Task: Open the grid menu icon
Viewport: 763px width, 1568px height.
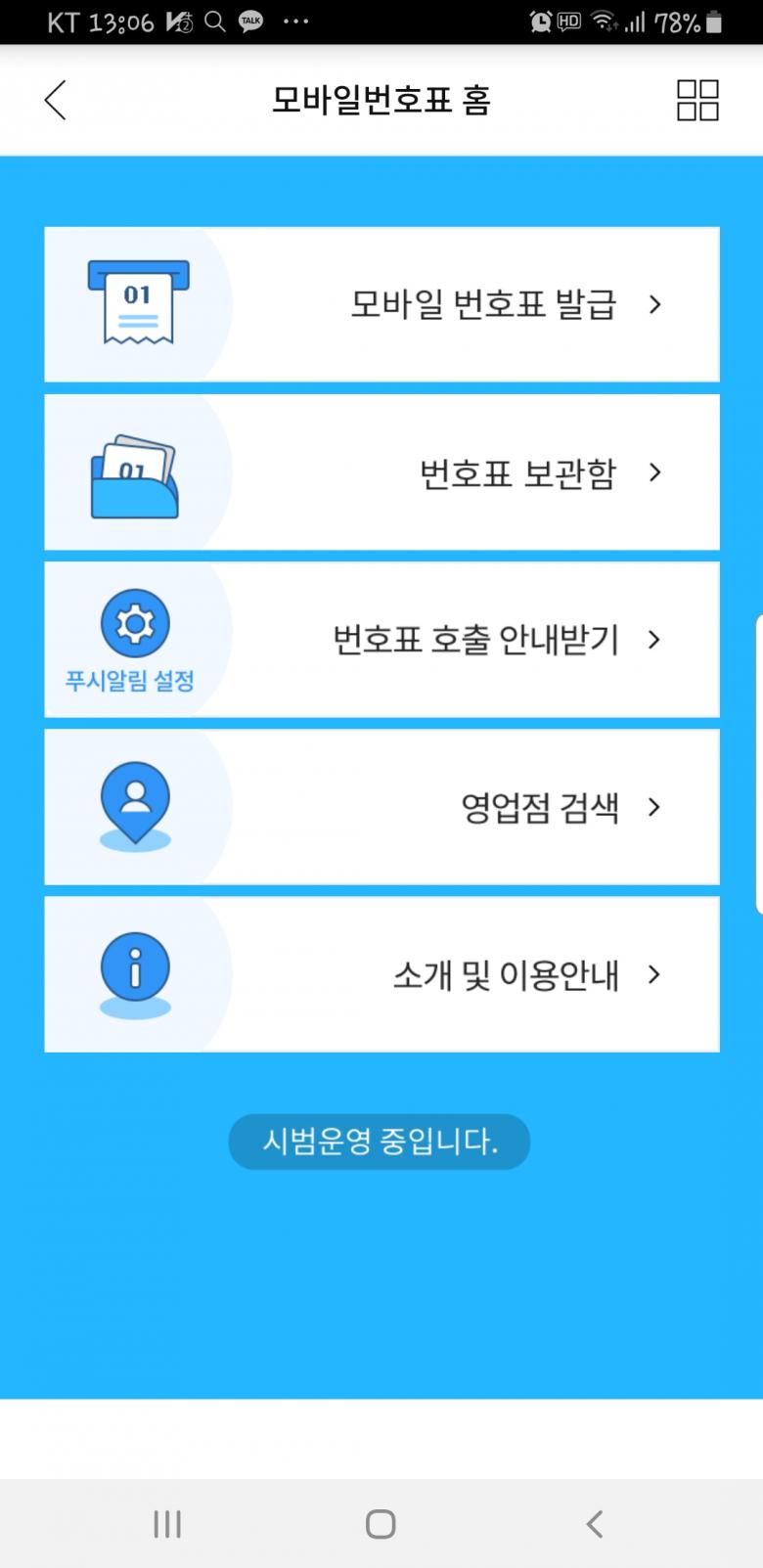Action: click(x=697, y=100)
